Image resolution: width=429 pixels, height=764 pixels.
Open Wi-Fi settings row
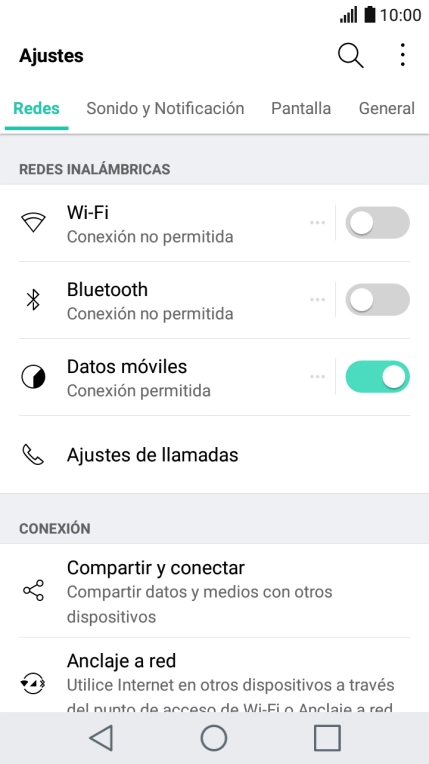[166, 223]
